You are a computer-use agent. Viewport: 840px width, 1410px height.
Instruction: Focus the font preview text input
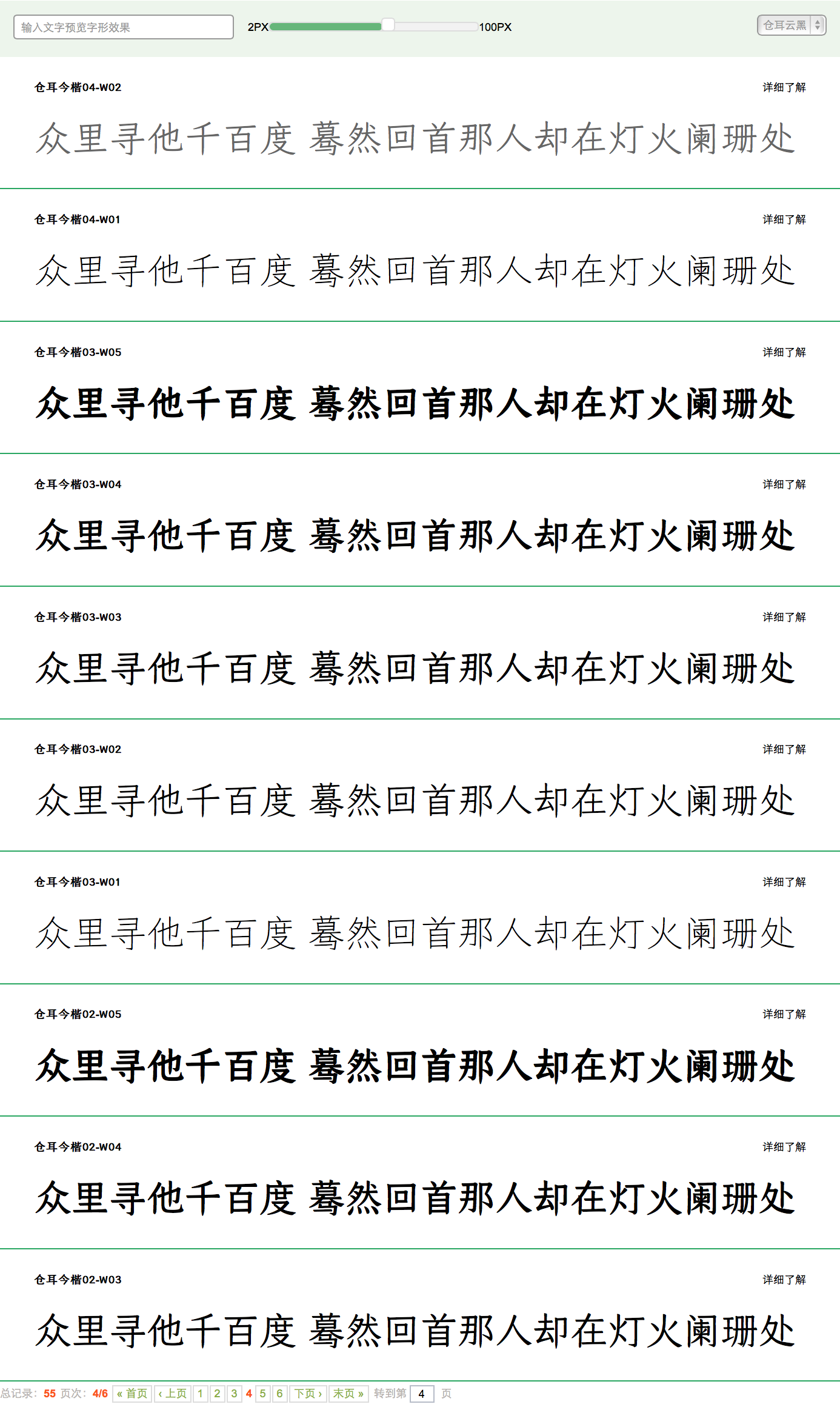(123, 27)
